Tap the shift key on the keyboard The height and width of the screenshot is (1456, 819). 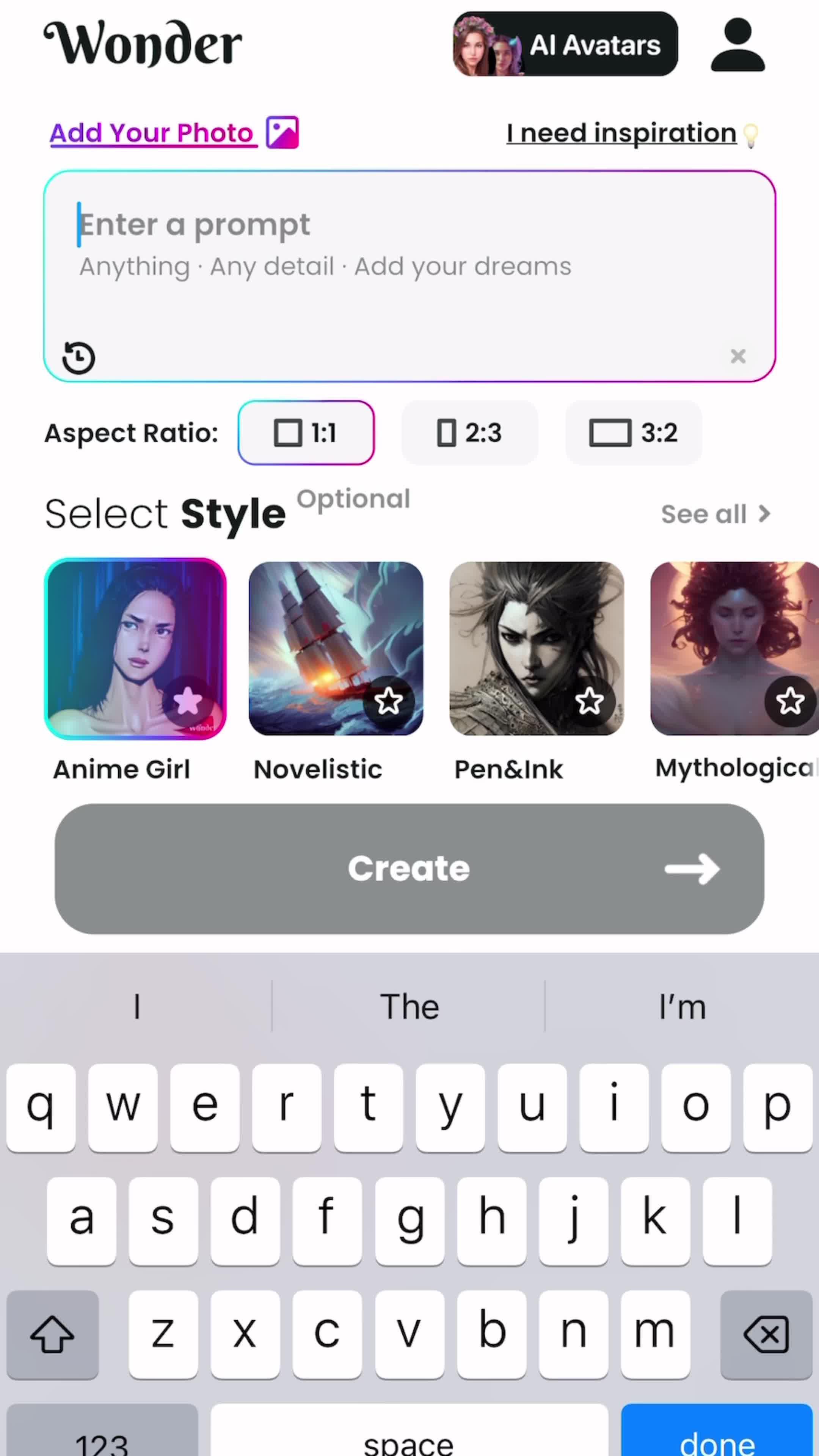pyautogui.click(x=53, y=1334)
